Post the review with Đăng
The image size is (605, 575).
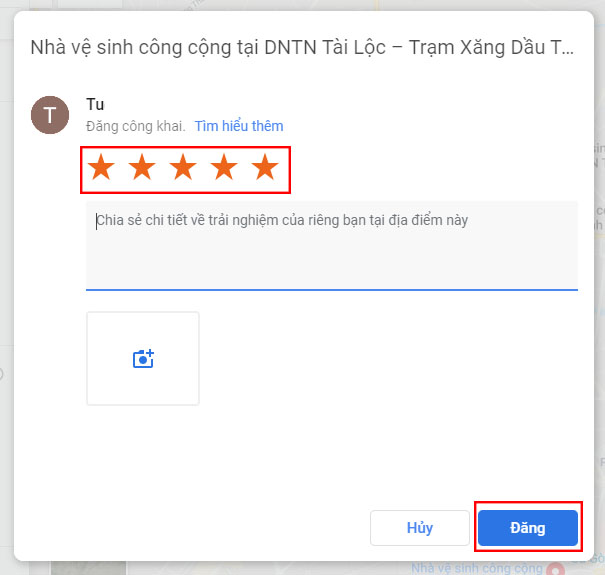pos(527,528)
